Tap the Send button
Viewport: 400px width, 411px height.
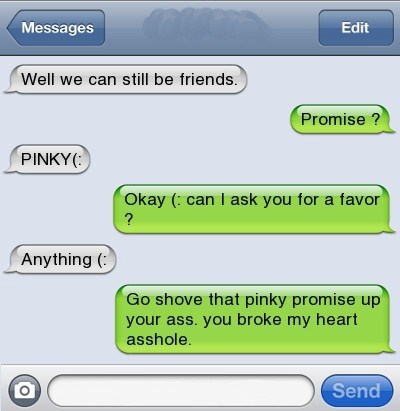[357, 390]
